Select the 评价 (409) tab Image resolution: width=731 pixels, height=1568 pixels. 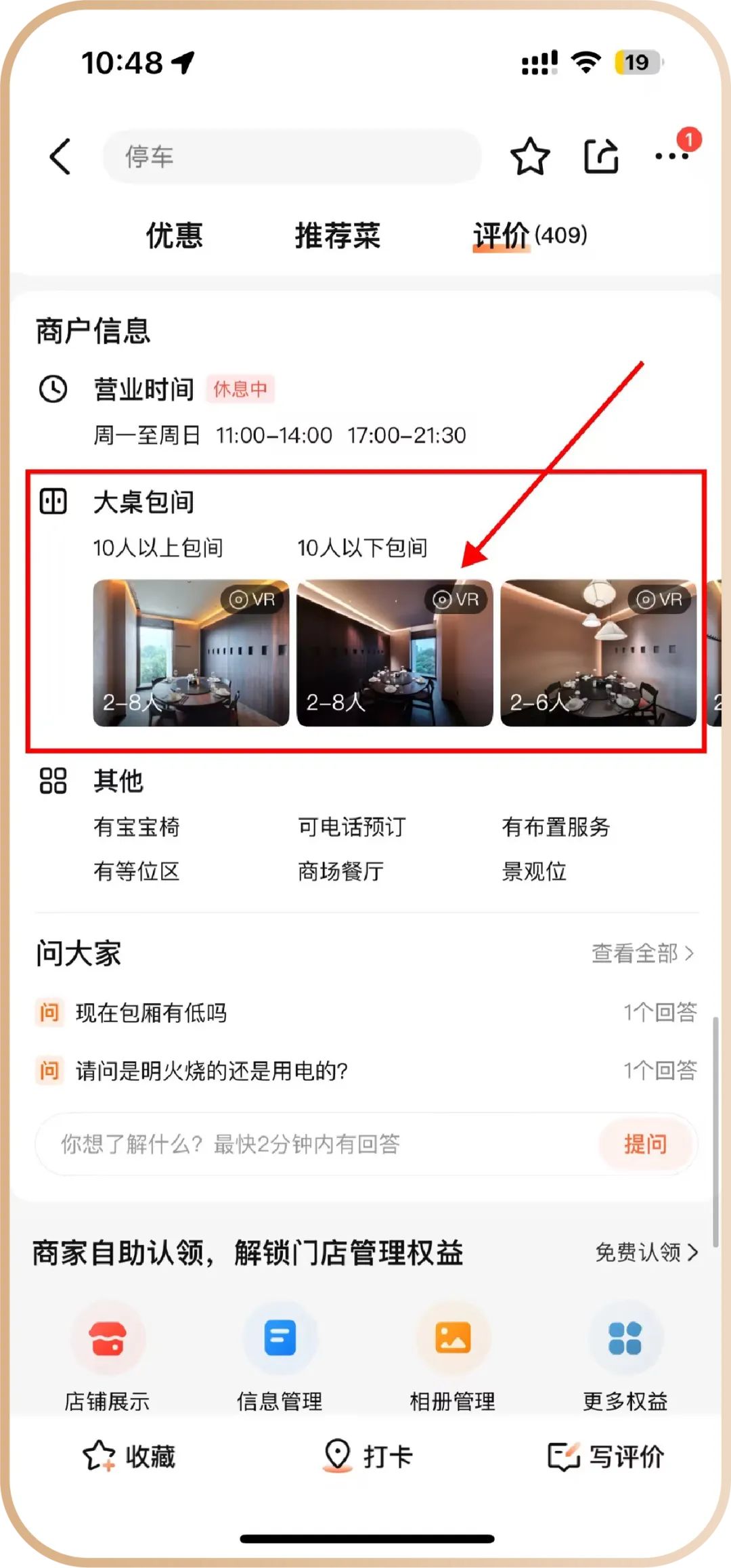coord(529,236)
